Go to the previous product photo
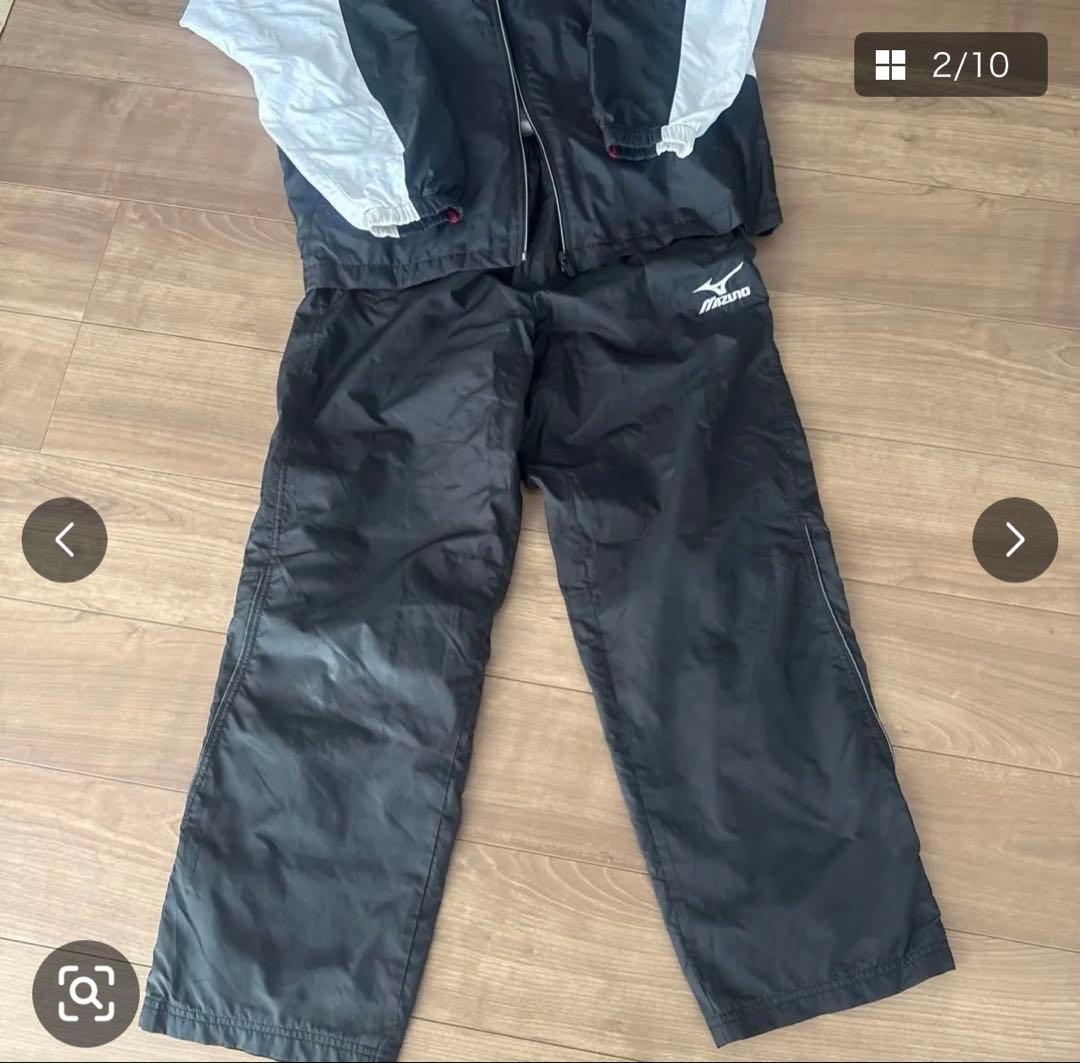The width and height of the screenshot is (1080, 1063). 64,539
